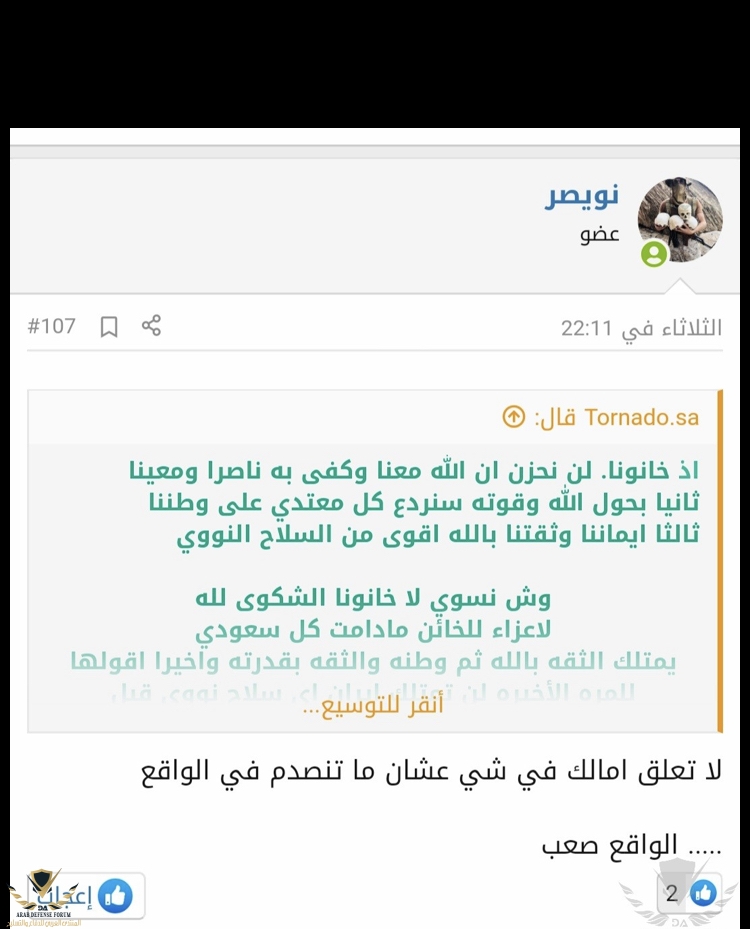View the 2 reactions on this post
Screen dimensions: 750x929
[689, 893]
